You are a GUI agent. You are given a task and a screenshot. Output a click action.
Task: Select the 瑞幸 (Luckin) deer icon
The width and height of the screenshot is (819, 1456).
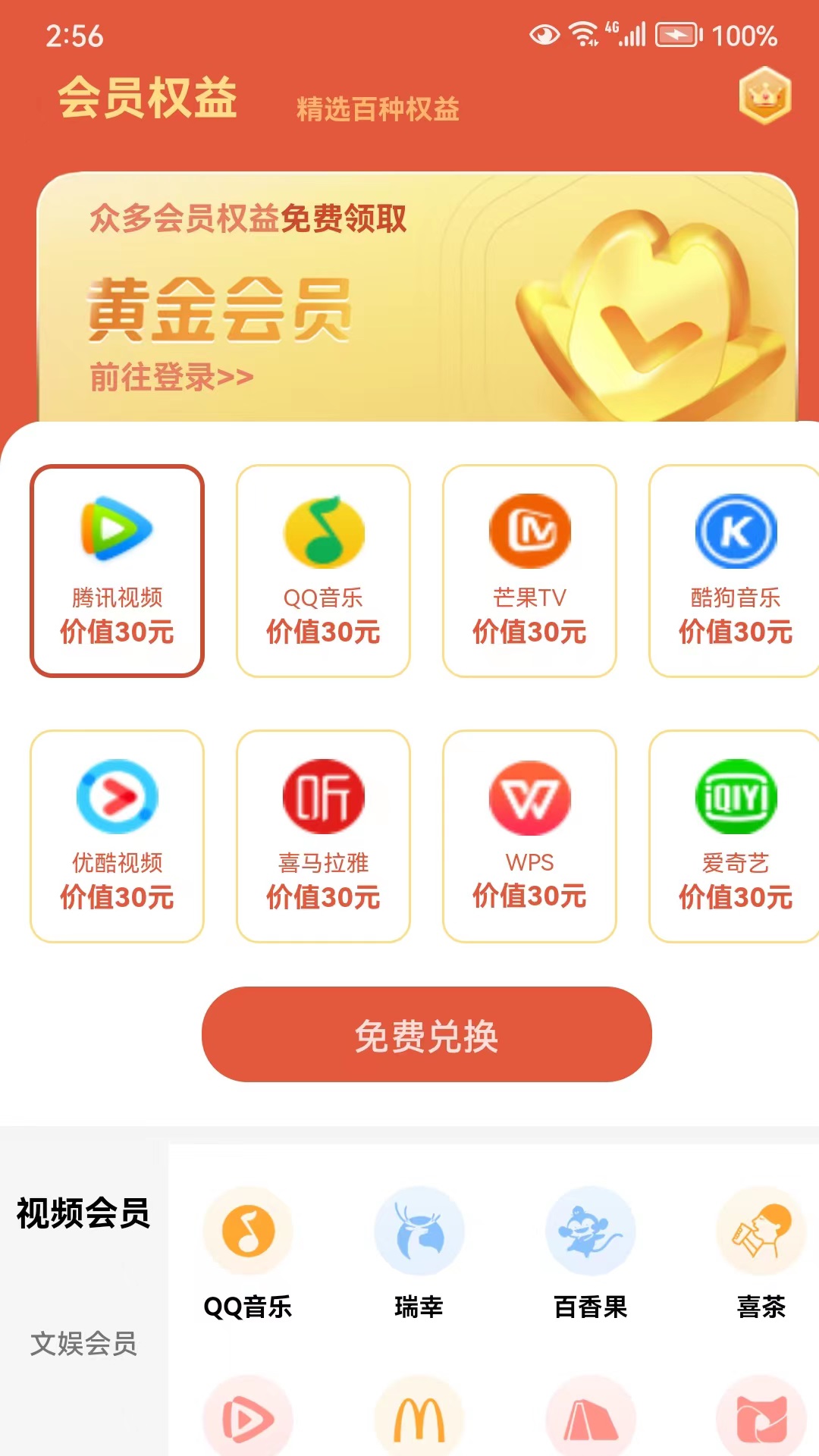419,1232
